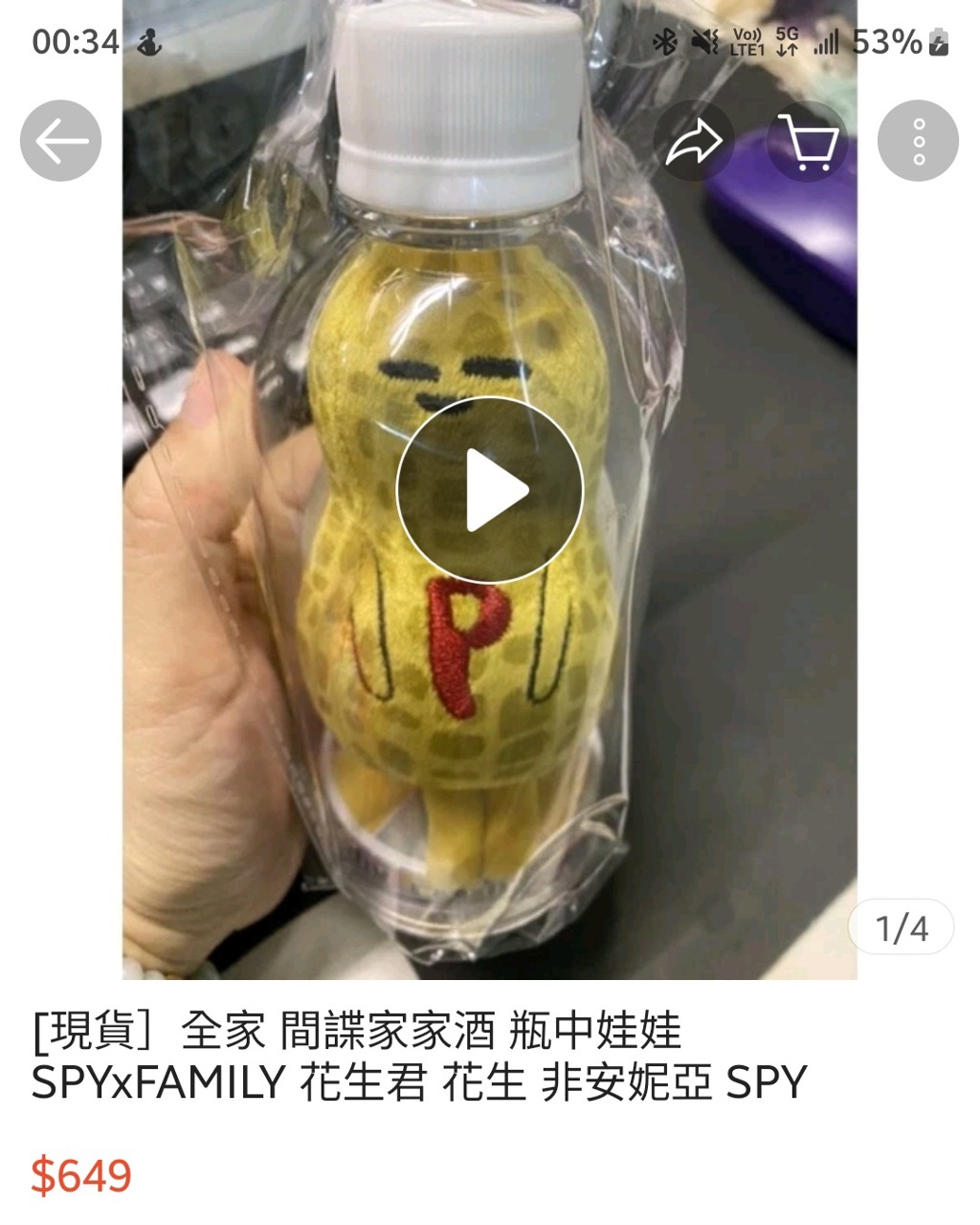Go back using the arrow button
The image size is (980, 1225).
pos(60,141)
